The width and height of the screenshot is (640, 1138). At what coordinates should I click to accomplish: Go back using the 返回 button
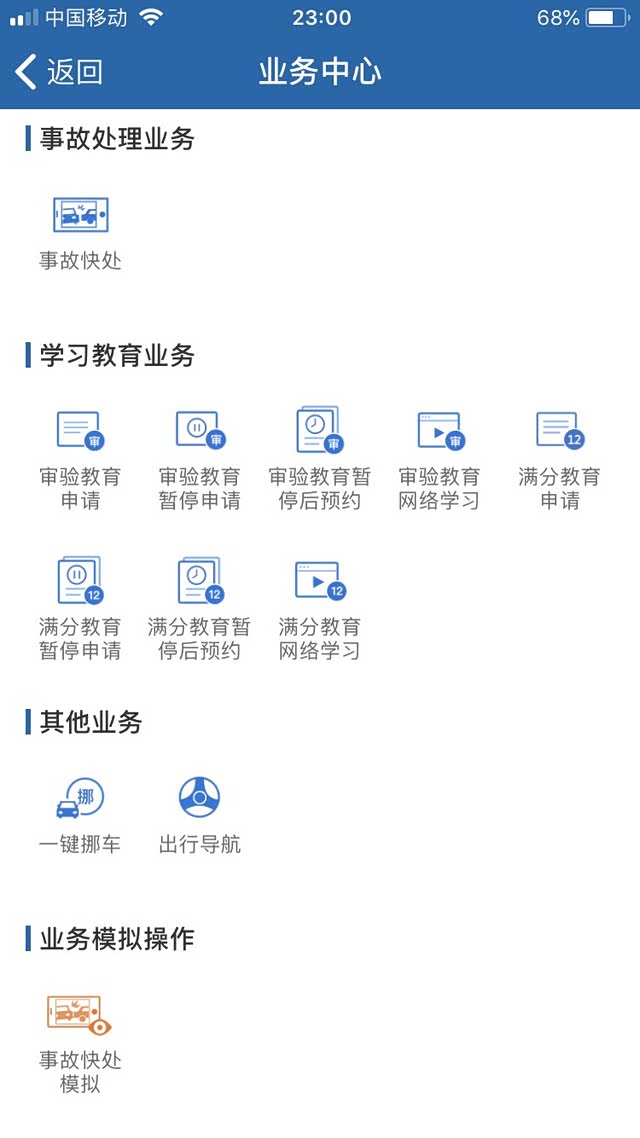[60, 72]
